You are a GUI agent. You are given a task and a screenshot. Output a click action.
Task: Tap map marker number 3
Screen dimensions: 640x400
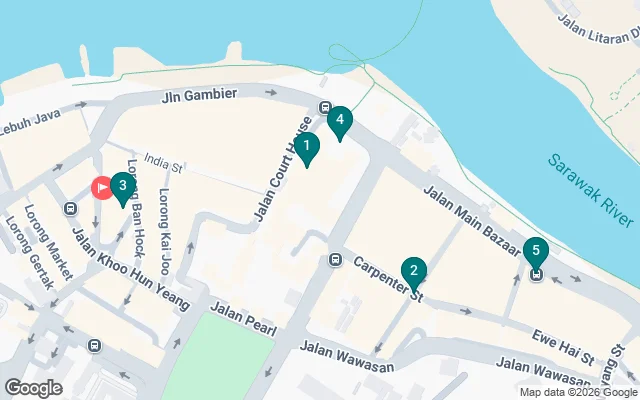tap(122, 185)
